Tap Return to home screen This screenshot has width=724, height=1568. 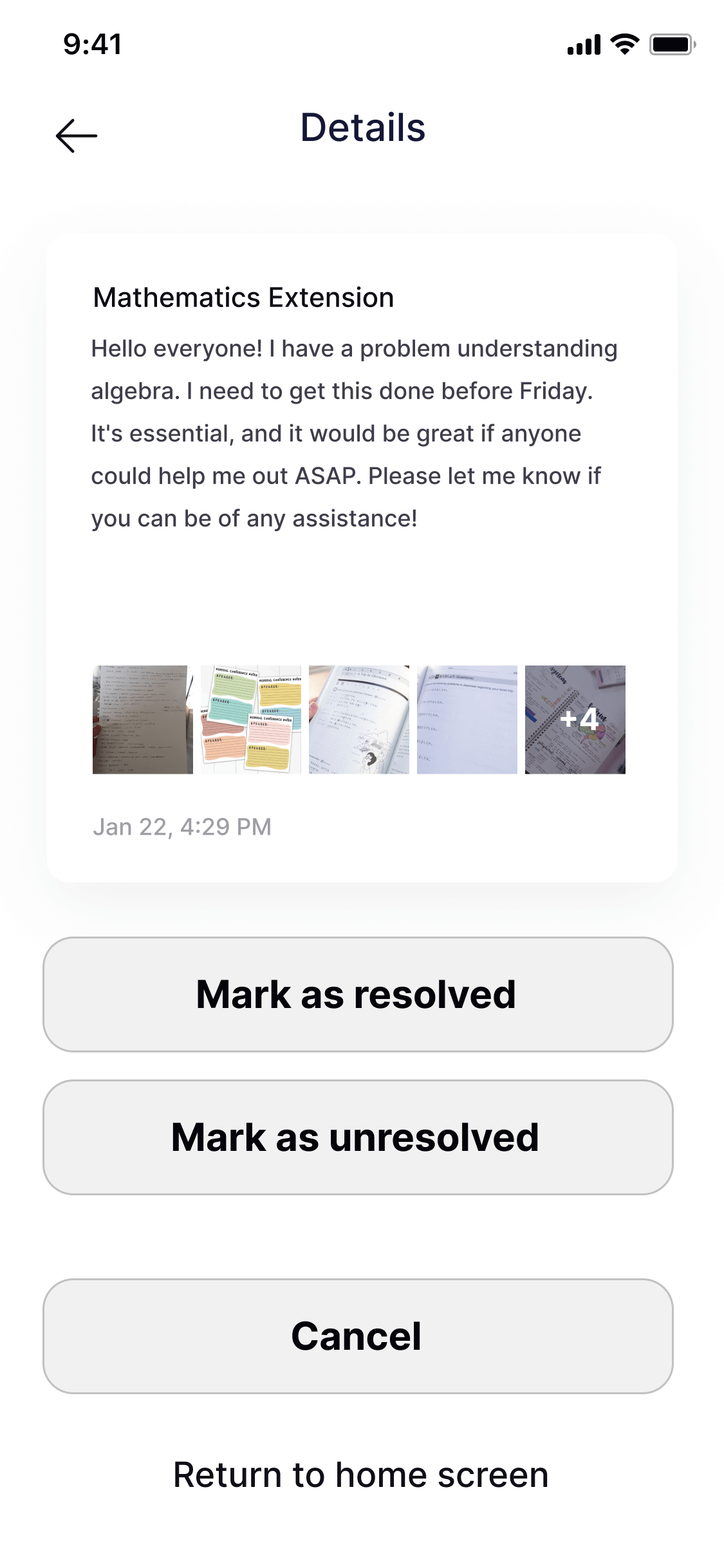pyautogui.click(x=362, y=1476)
